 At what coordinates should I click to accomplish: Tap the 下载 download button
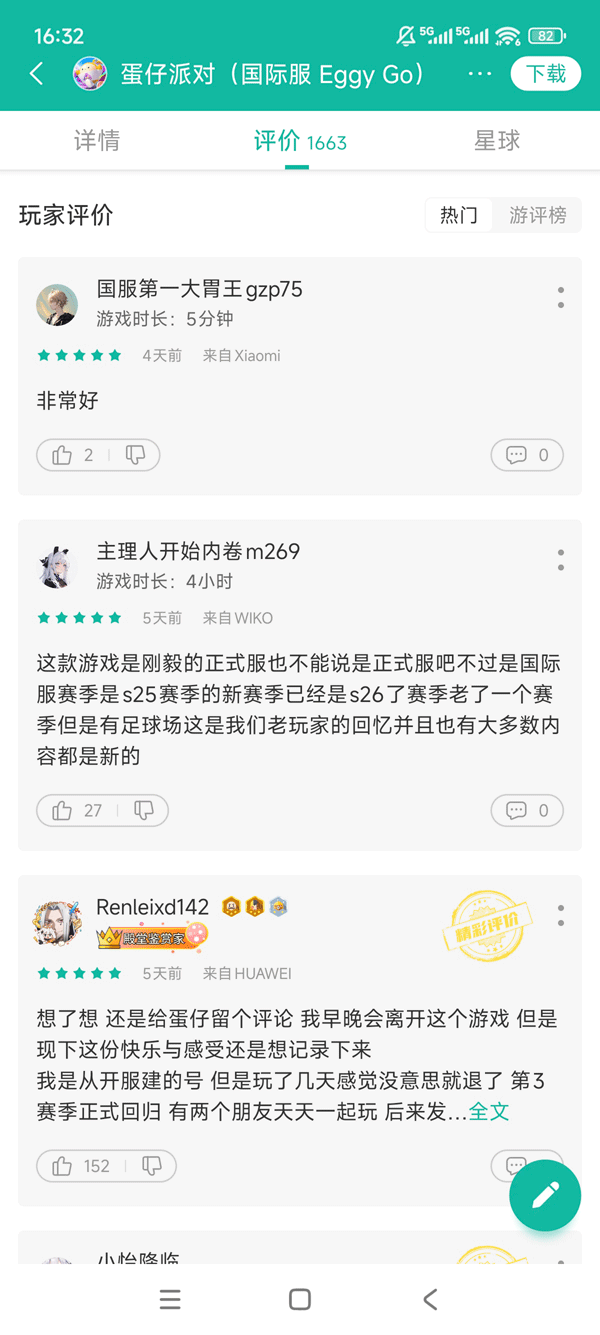pos(545,74)
